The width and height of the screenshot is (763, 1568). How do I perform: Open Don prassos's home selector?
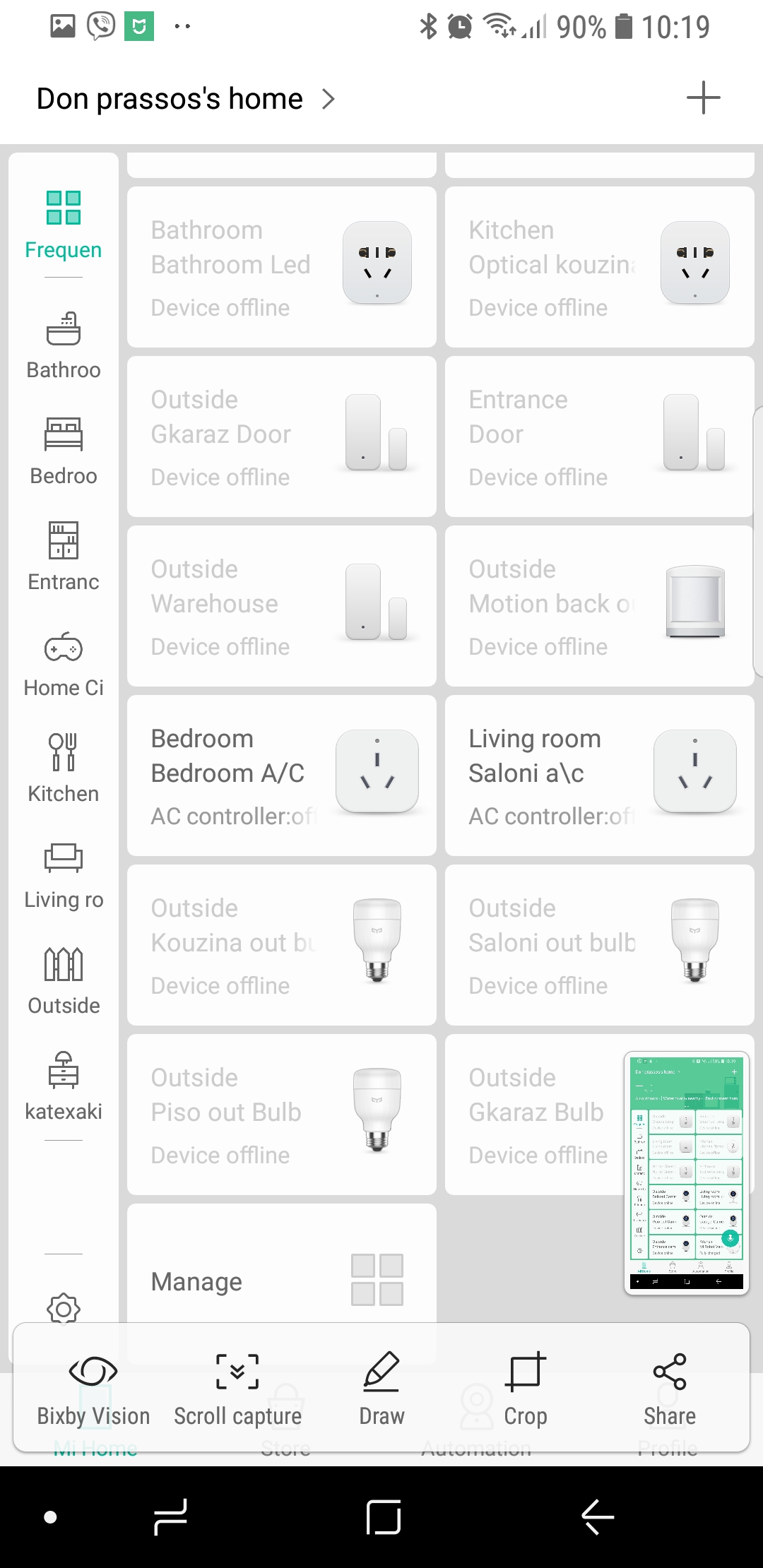(185, 99)
